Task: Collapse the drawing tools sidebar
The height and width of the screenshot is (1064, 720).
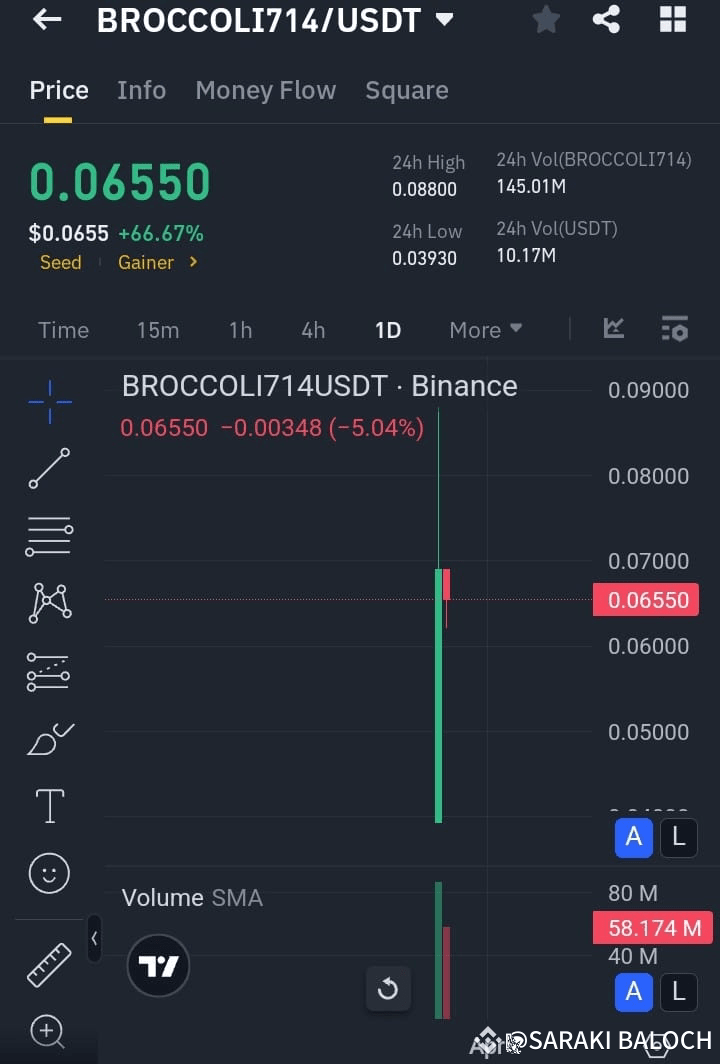Action: (95, 939)
